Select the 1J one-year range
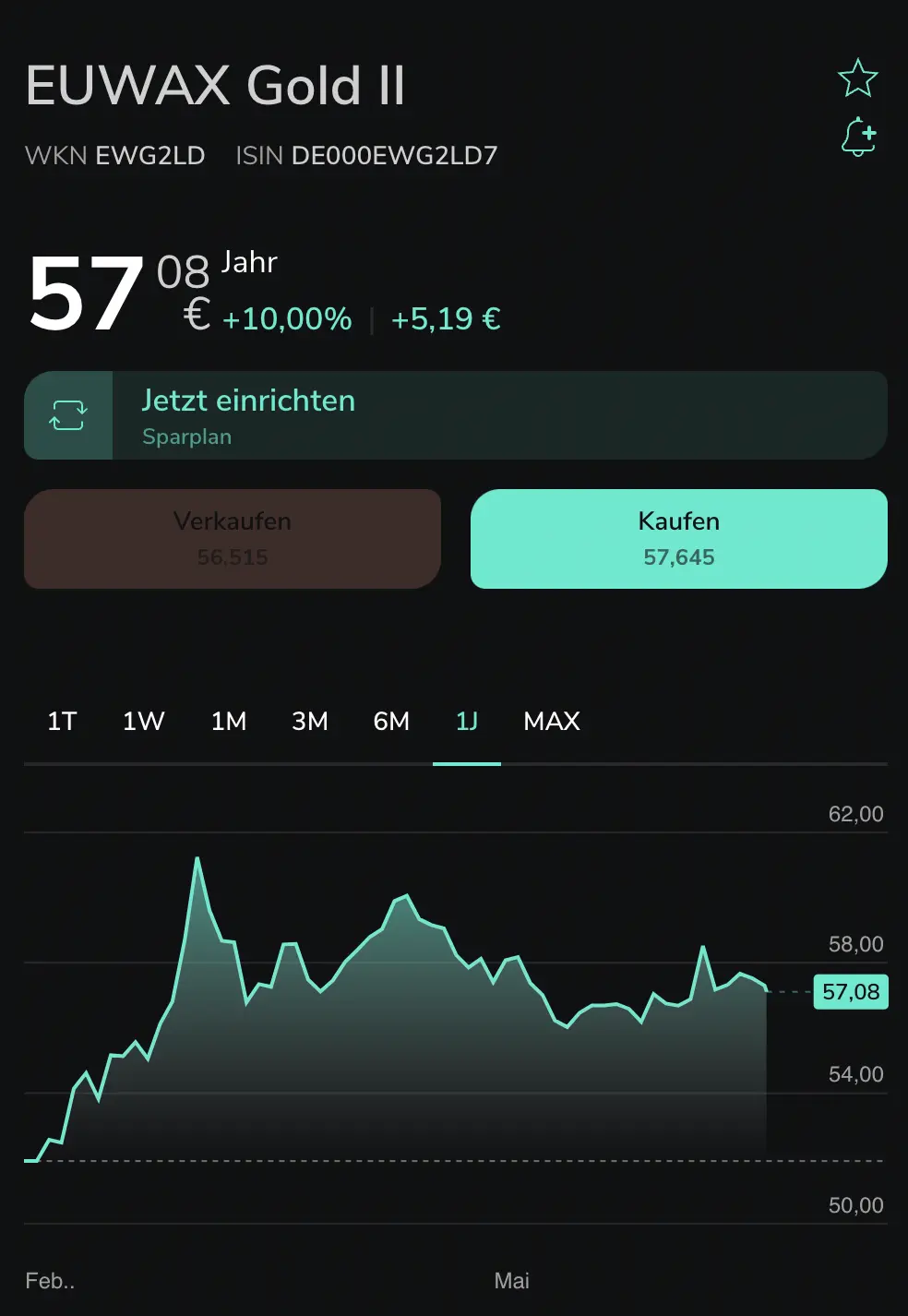Viewport: 908px width, 1316px height. pyautogui.click(x=467, y=722)
